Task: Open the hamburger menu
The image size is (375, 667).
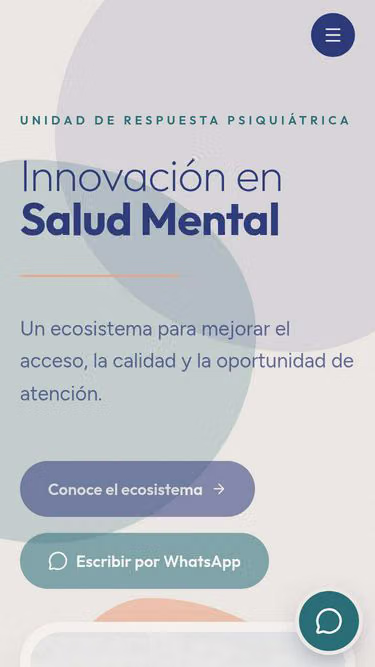Action: 332,35
